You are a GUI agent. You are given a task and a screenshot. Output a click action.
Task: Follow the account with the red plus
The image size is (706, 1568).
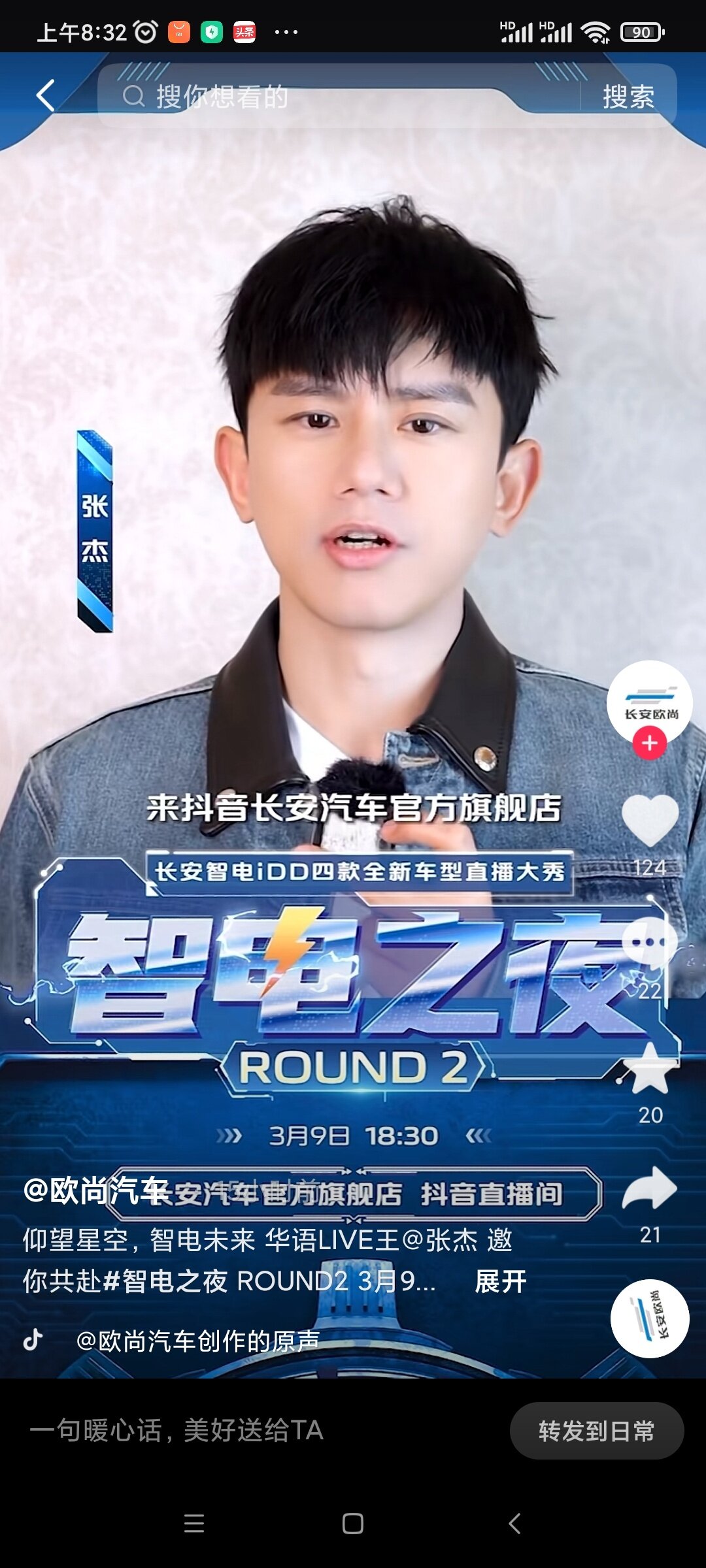click(649, 743)
